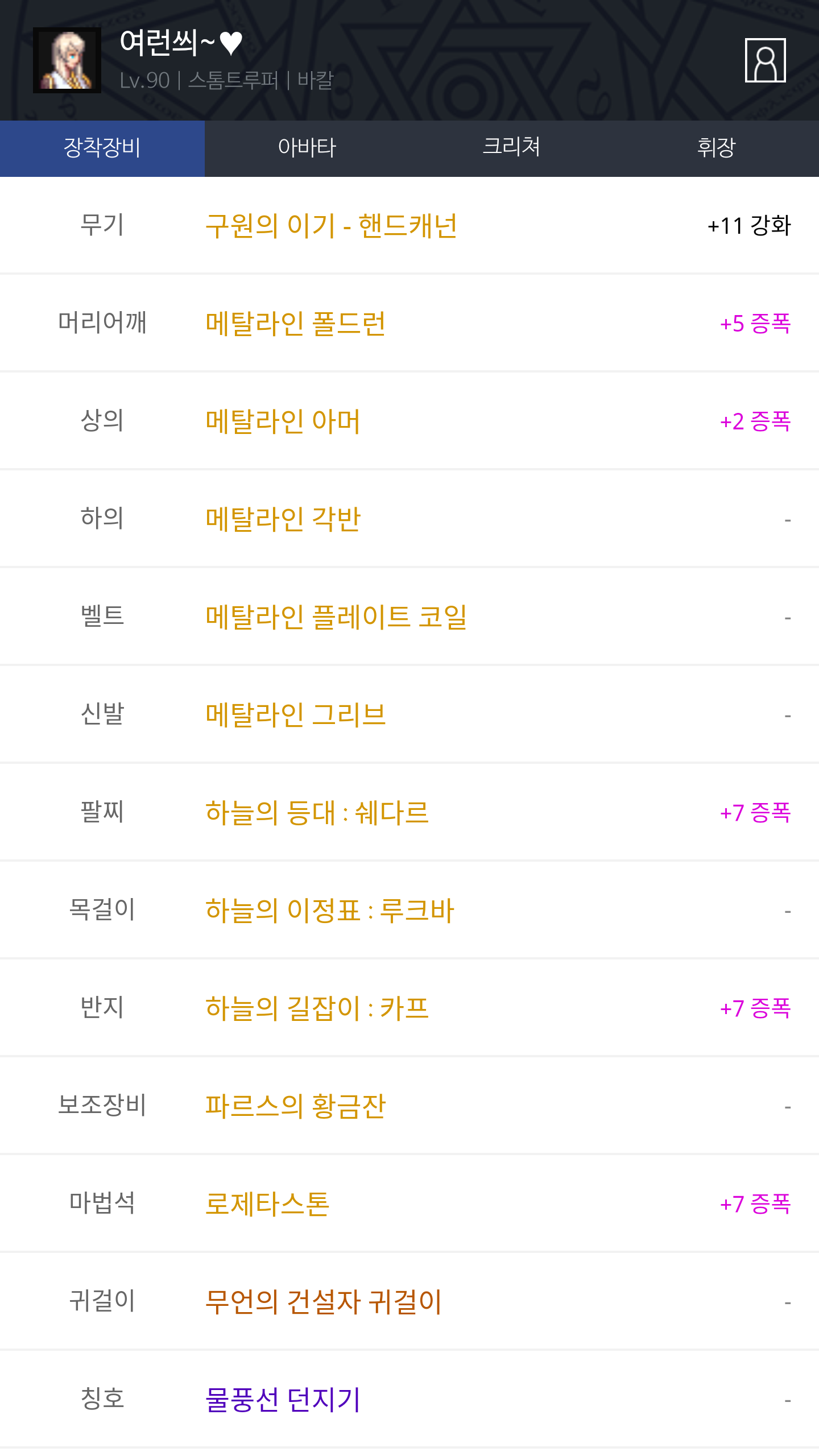View 메탈라인 아머 details
The width and height of the screenshot is (819, 1456).
click(409, 421)
